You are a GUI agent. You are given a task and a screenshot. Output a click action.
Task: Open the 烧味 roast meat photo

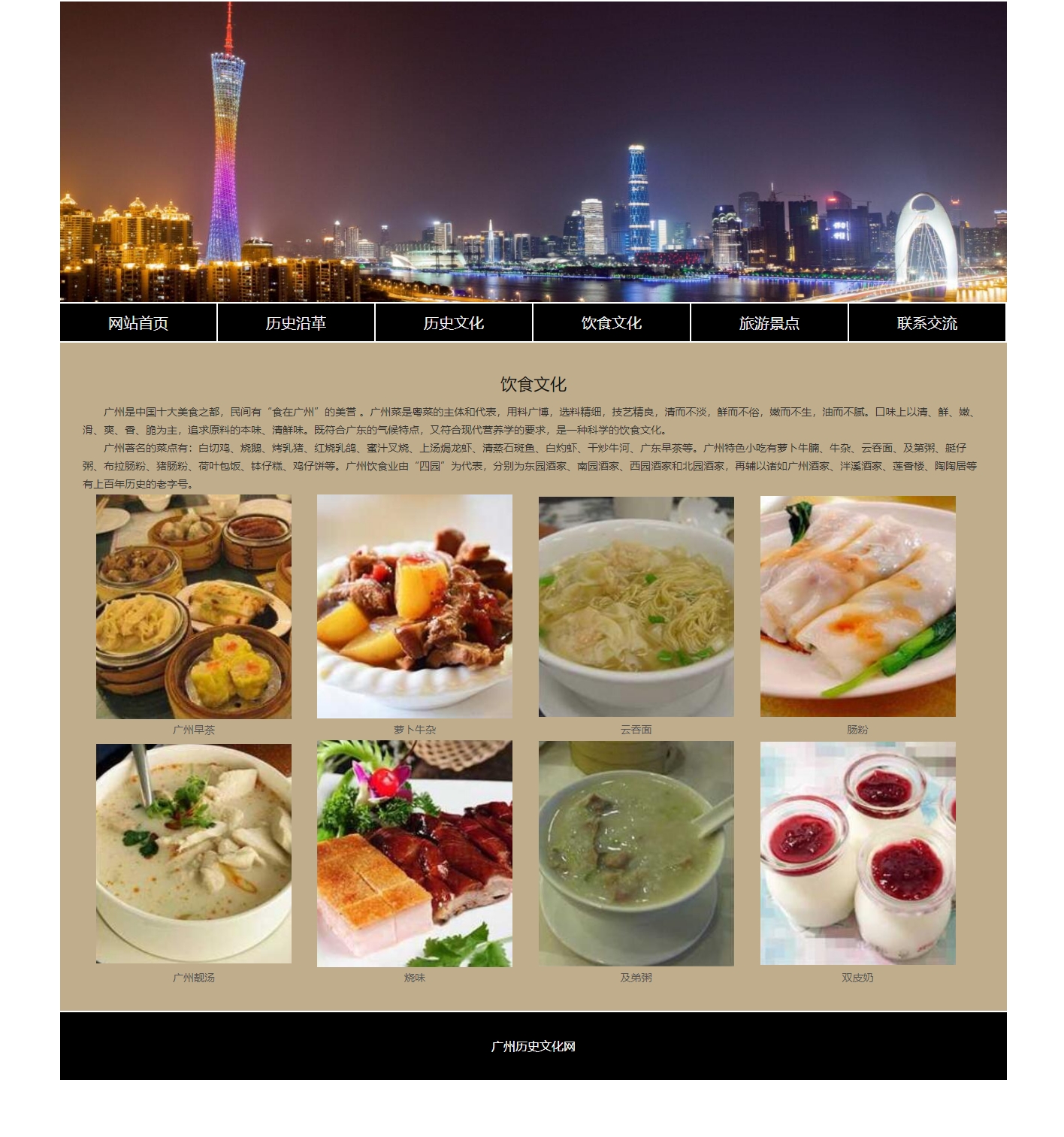415,854
